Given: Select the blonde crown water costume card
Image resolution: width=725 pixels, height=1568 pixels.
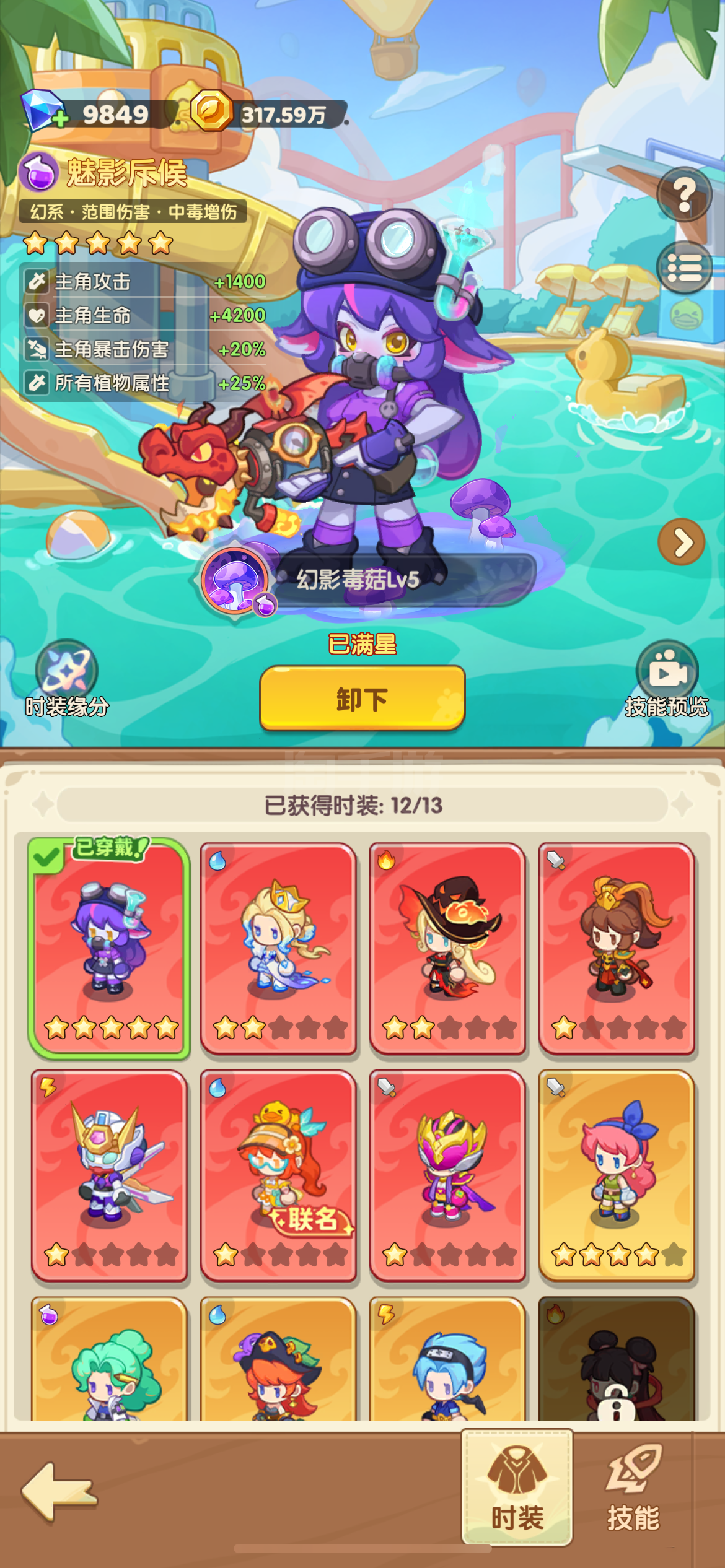Looking at the screenshot, I should 279,948.
